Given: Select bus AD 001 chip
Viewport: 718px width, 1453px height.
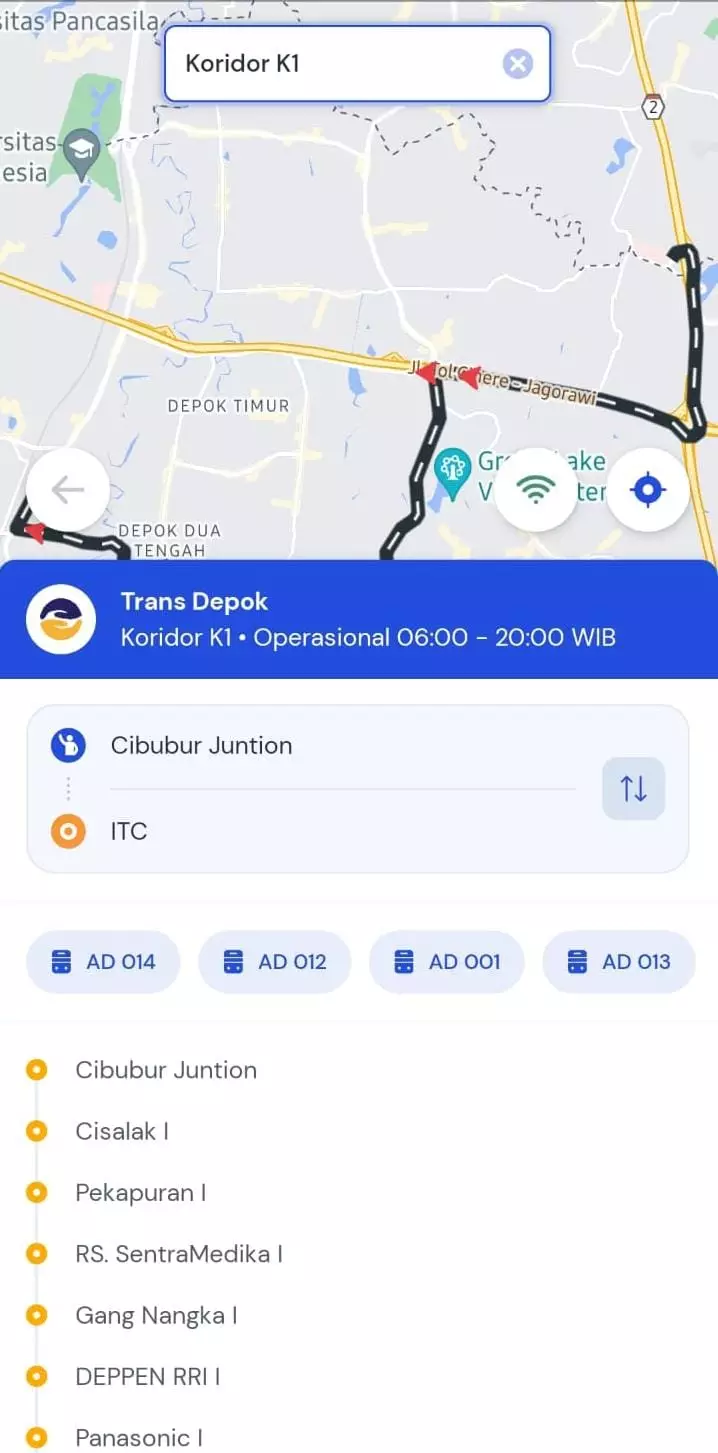Looking at the screenshot, I should point(447,962).
